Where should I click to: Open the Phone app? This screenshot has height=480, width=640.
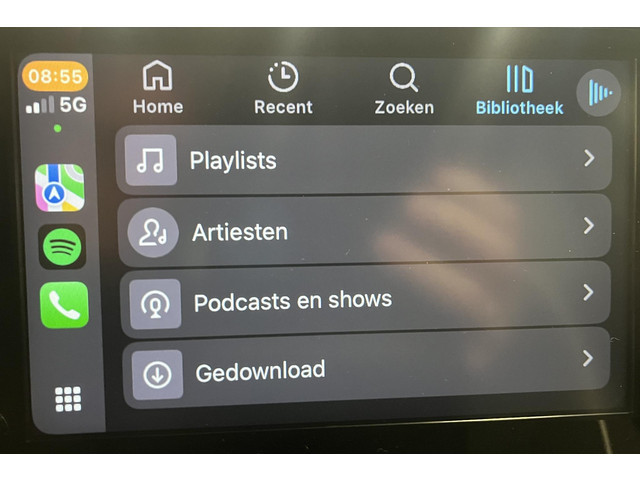pos(64,305)
